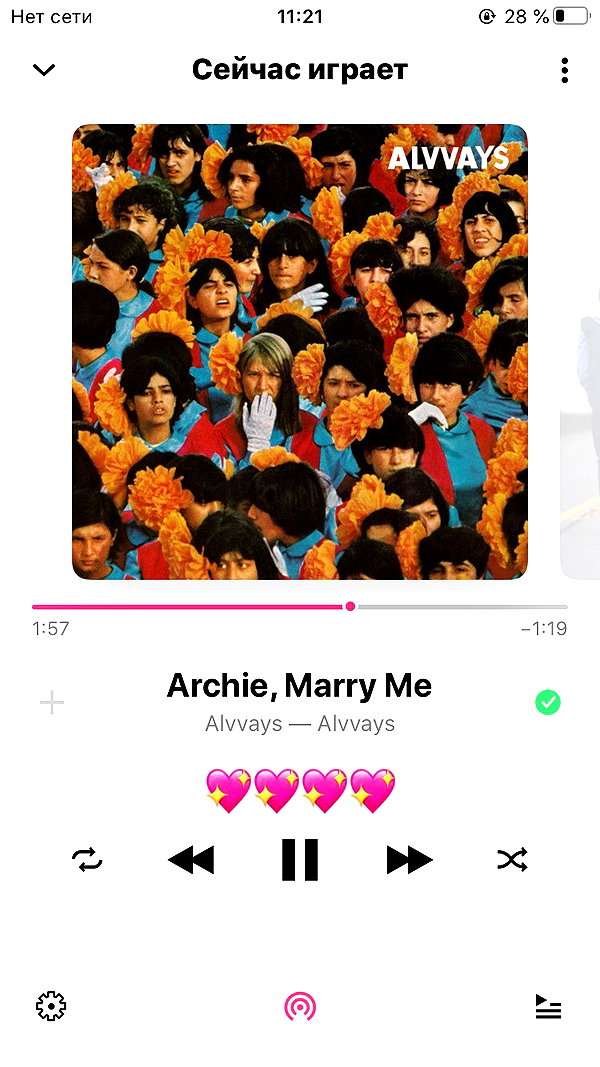Collapse the Now Playing screen with the chevron
Image resolution: width=600 pixels, height=1067 pixels.
pyautogui.click(x=44, y=70)
